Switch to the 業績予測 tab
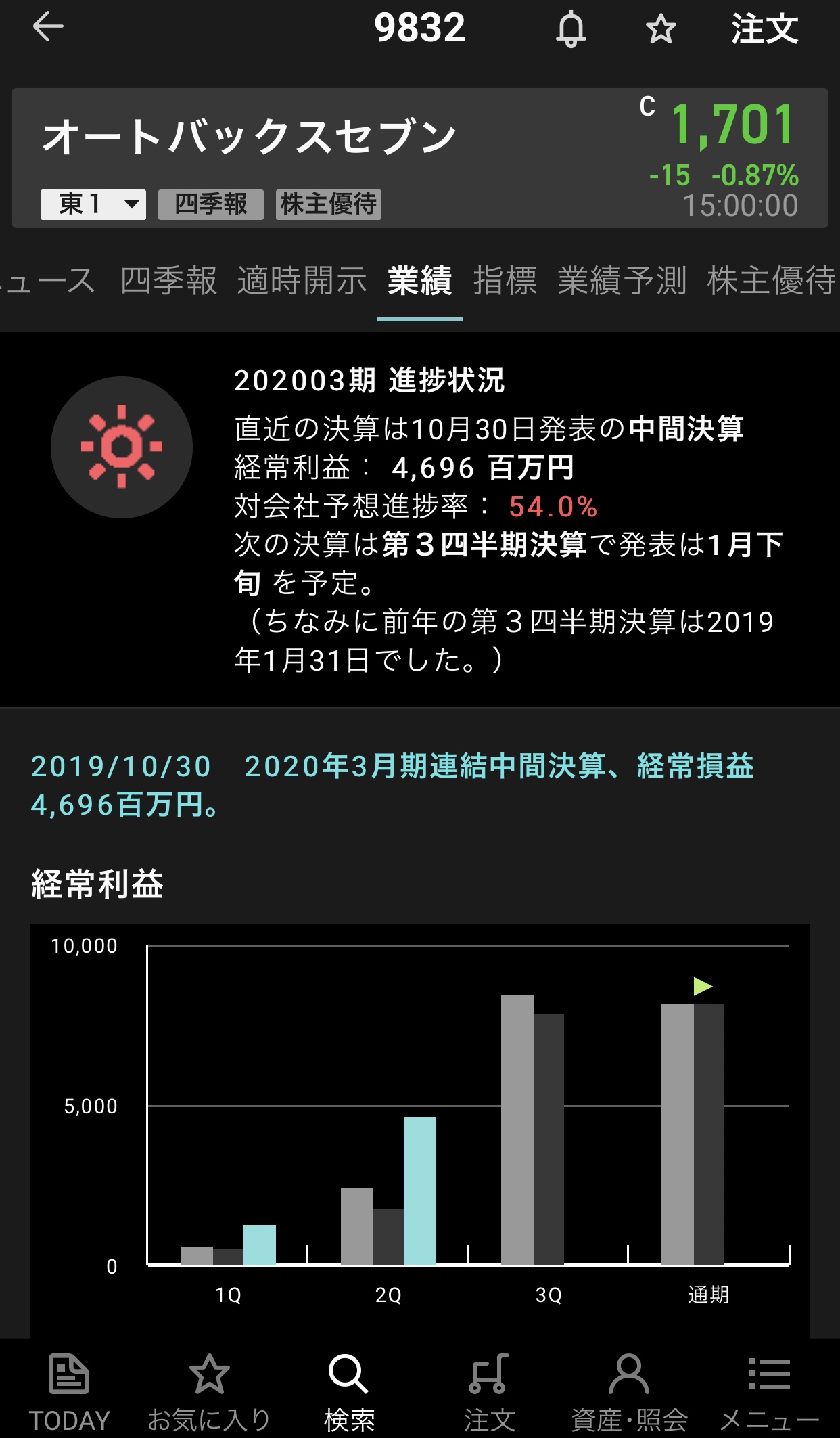The image size is (840, 1438). (622, 281)
